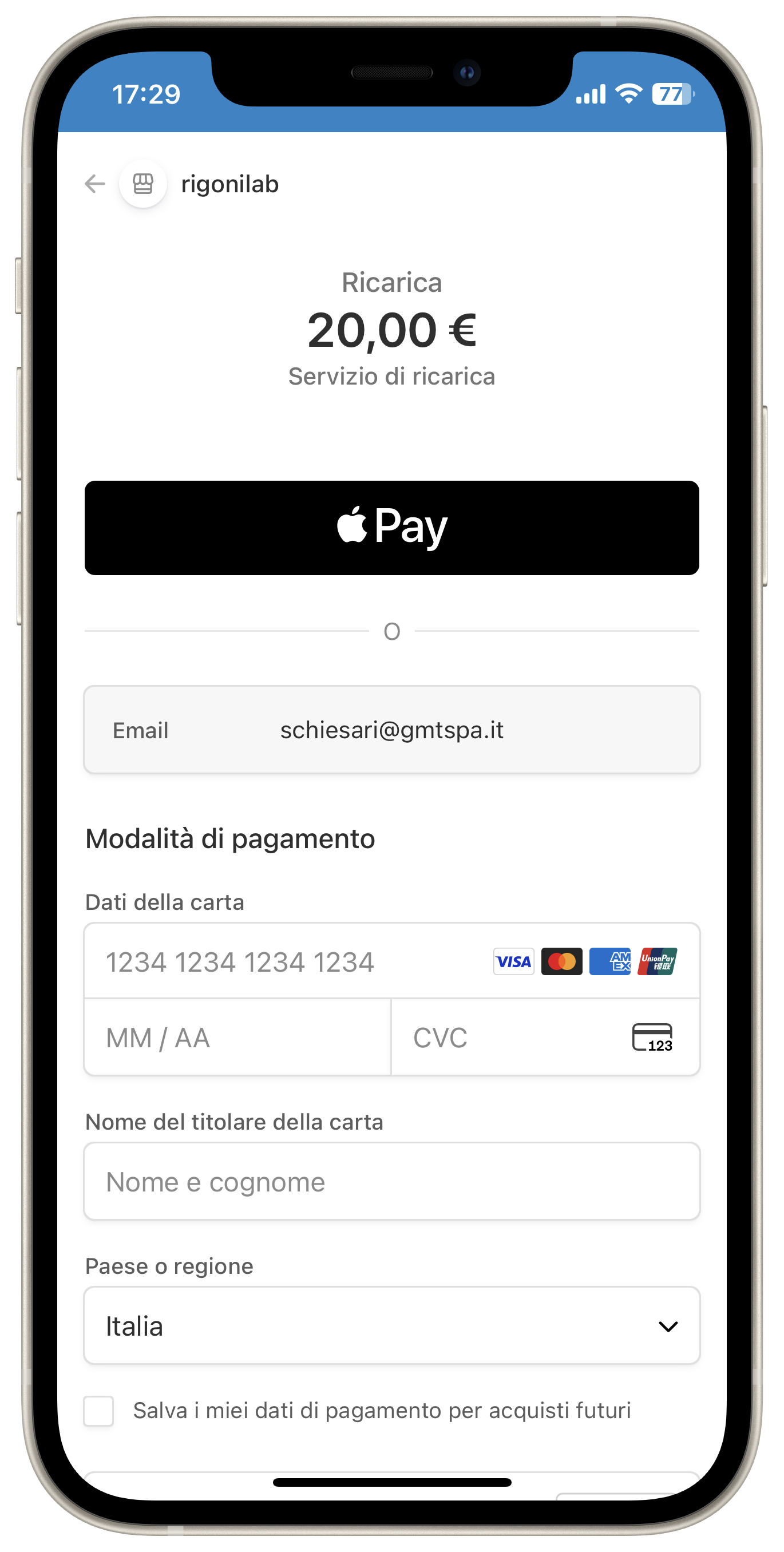784x1552 pixels.
Task: Check Salva i miei dati di pagamento
Action: (99, 1411)
